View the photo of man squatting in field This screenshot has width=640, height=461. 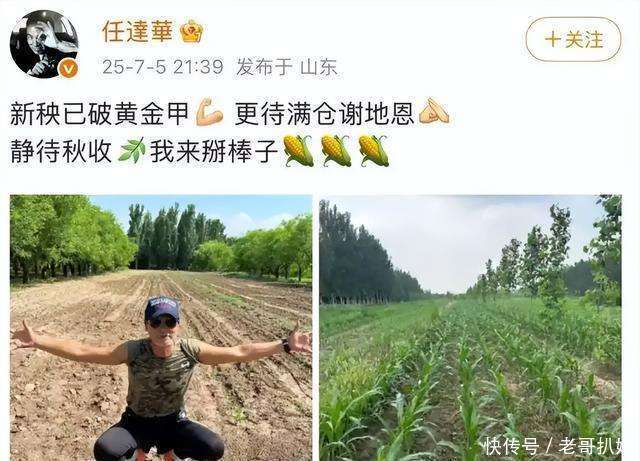click(x=161, y=327)
